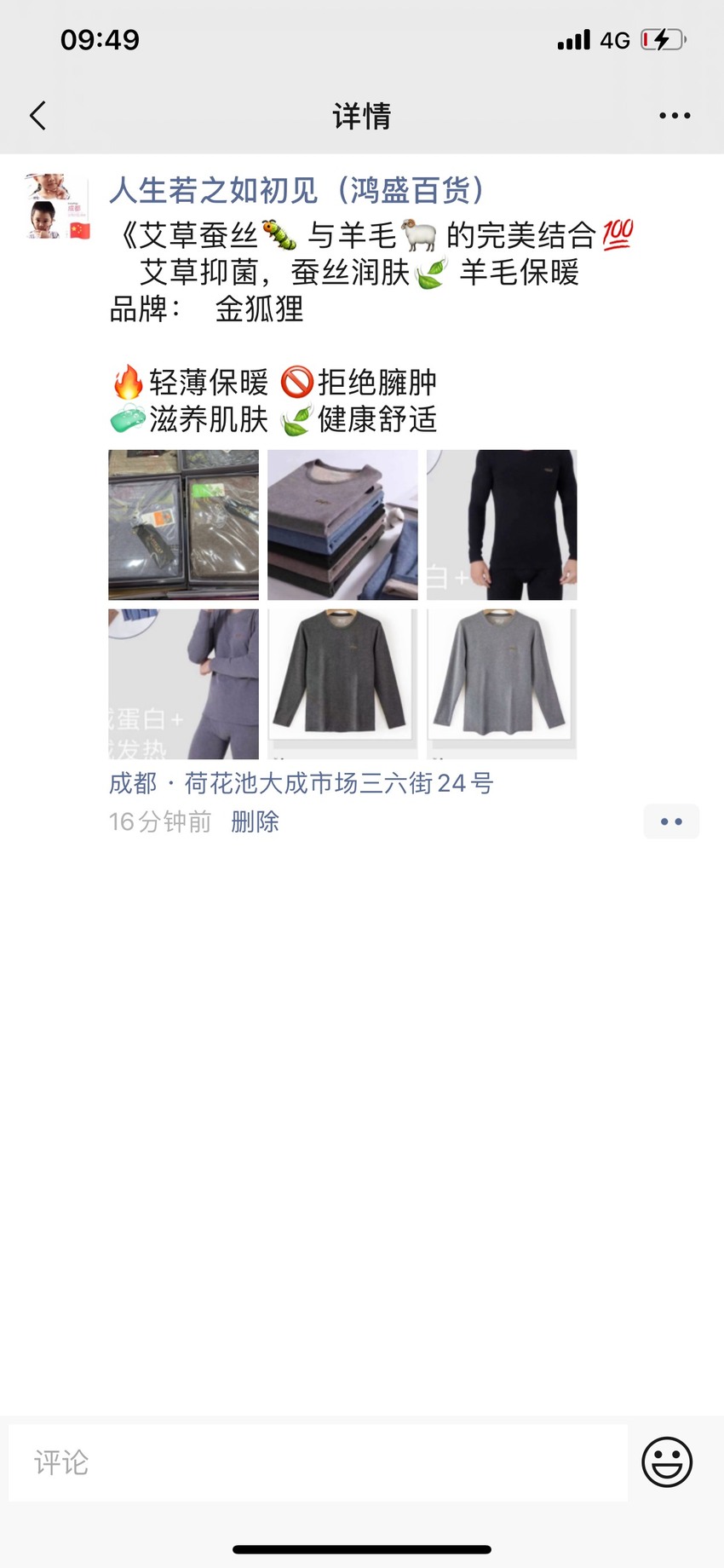Screen dimensions: 724x1568
Task: Open the like and comment two-dot button
Action: tap(671, 821)
